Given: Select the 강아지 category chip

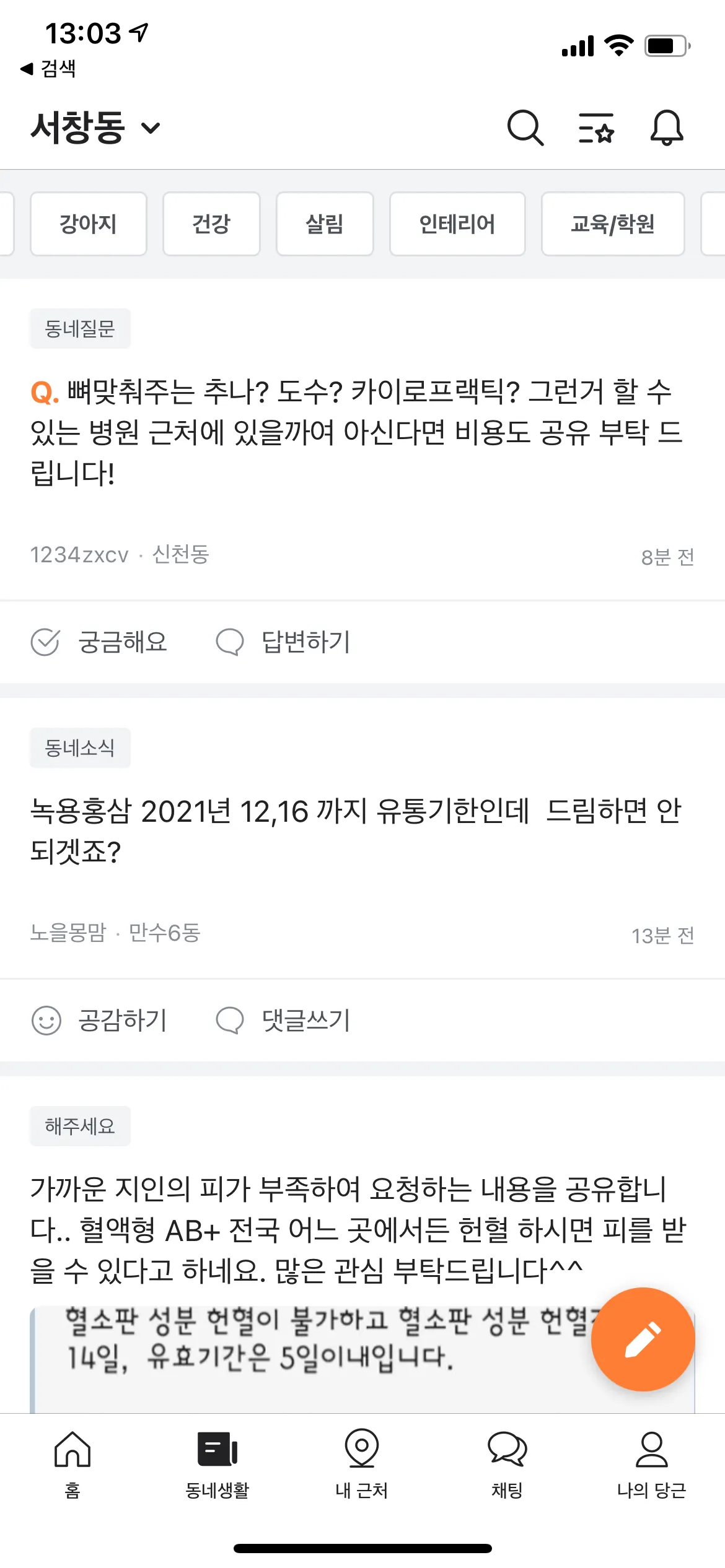Looking at the screenshot, I should (88, 224).
